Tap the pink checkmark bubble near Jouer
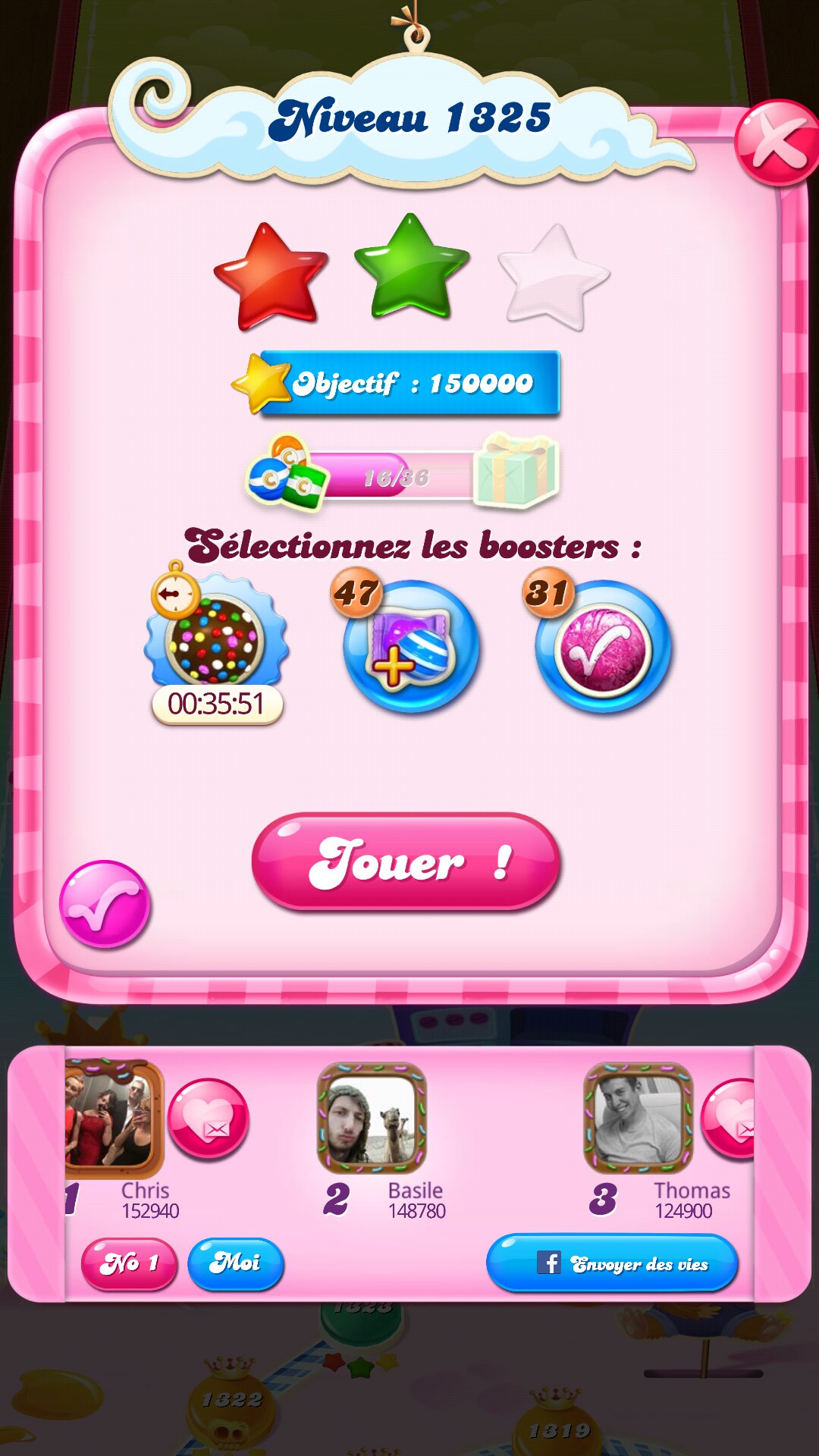The width and height of the screenshot is (819, 1456). 105,904
